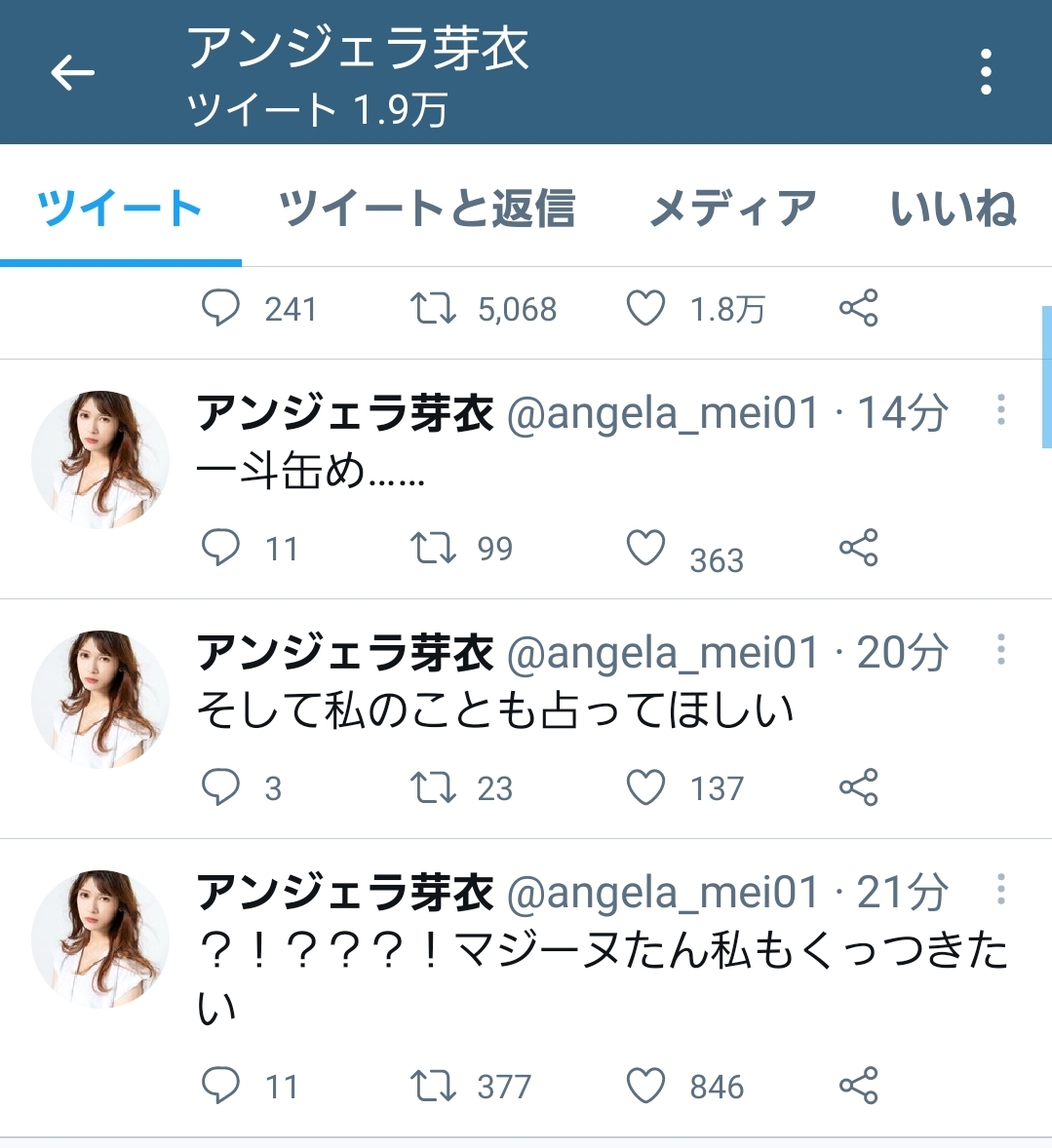Open the profile overflow menu in header
Screen dimensions: 1052x1148
(x=986, y=73)
